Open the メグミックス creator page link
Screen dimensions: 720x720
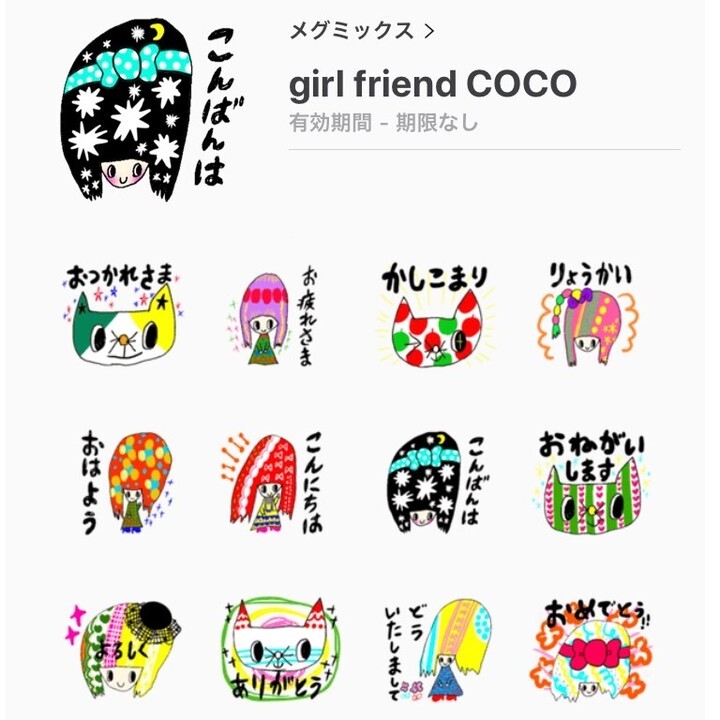coord(362,31)
